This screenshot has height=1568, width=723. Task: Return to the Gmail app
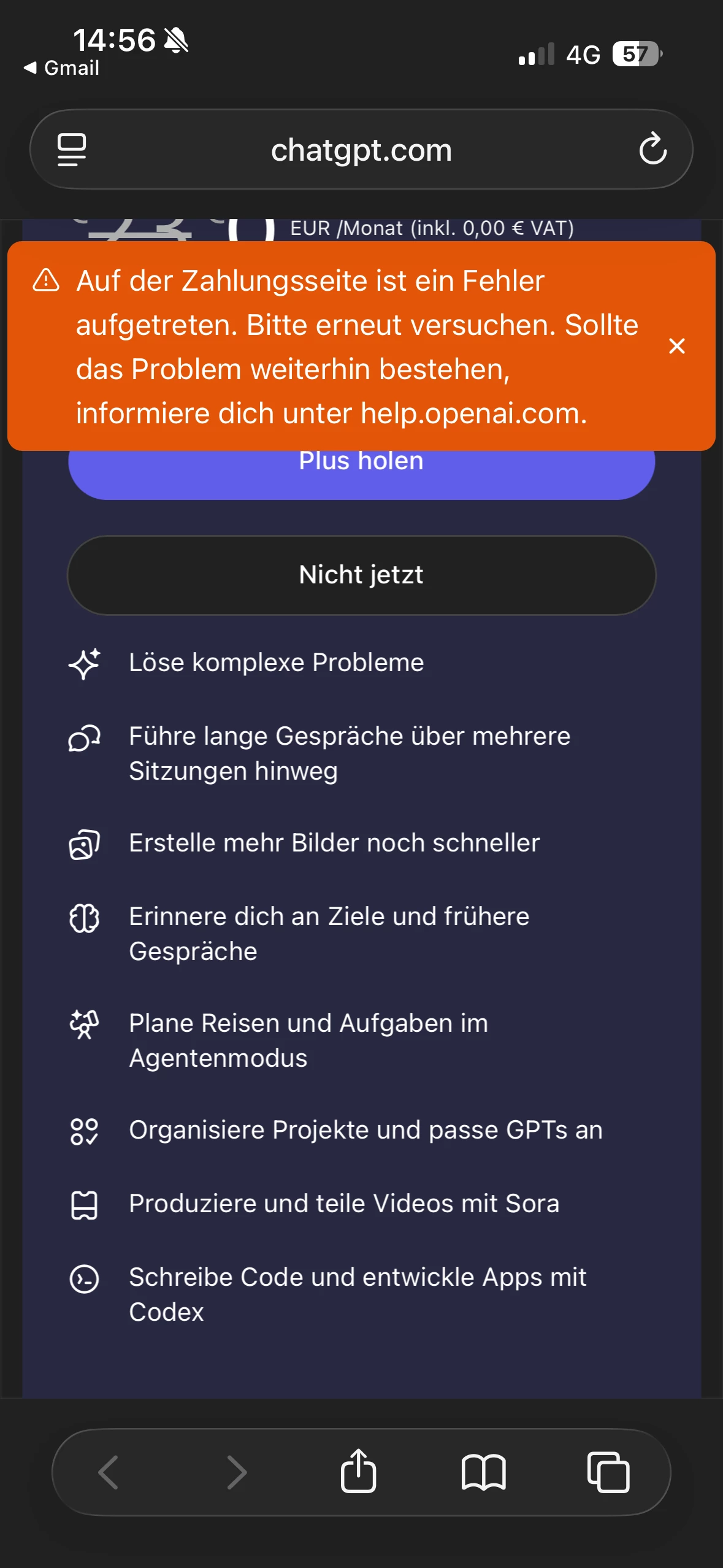click(x=62, y=68)
